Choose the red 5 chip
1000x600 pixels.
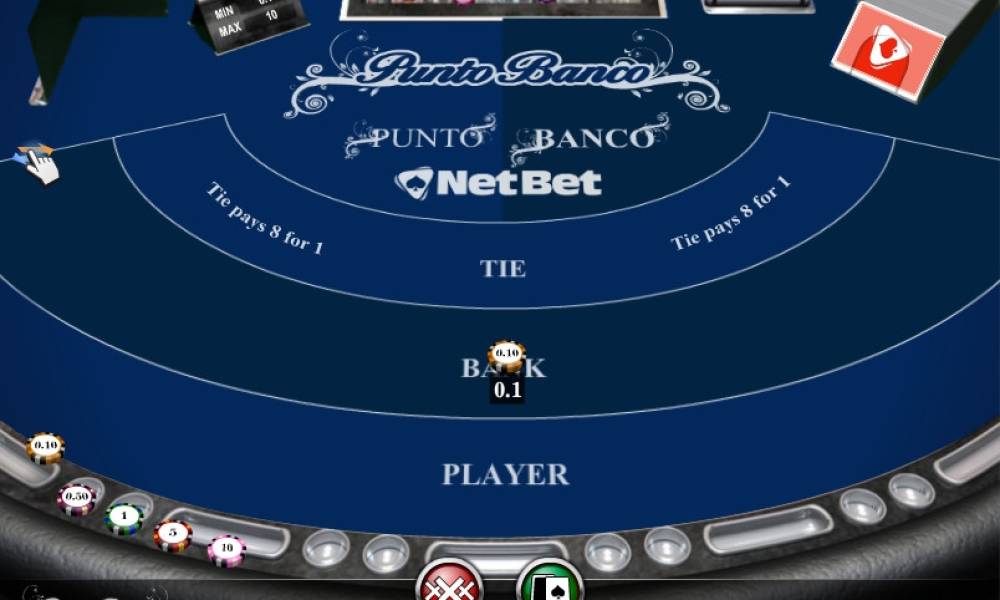173,534
